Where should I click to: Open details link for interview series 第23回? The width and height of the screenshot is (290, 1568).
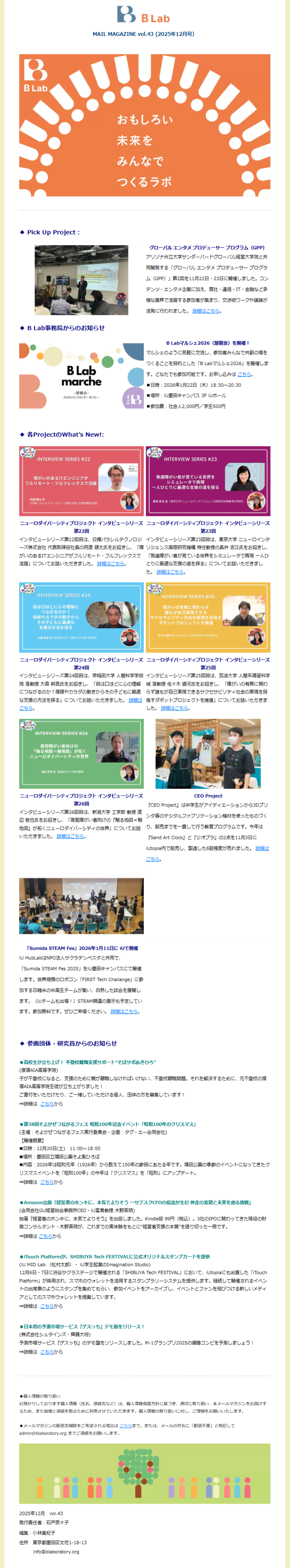coord(170,572)
